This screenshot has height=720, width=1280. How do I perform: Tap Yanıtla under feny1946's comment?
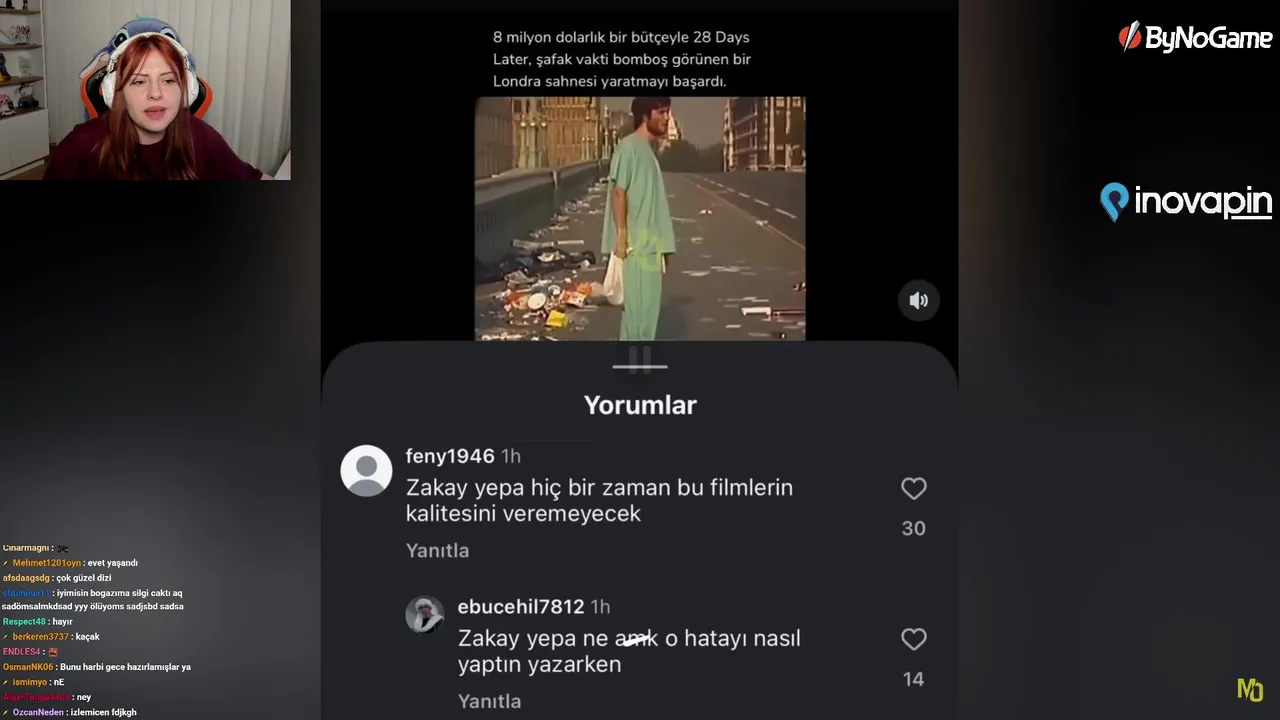437,550
